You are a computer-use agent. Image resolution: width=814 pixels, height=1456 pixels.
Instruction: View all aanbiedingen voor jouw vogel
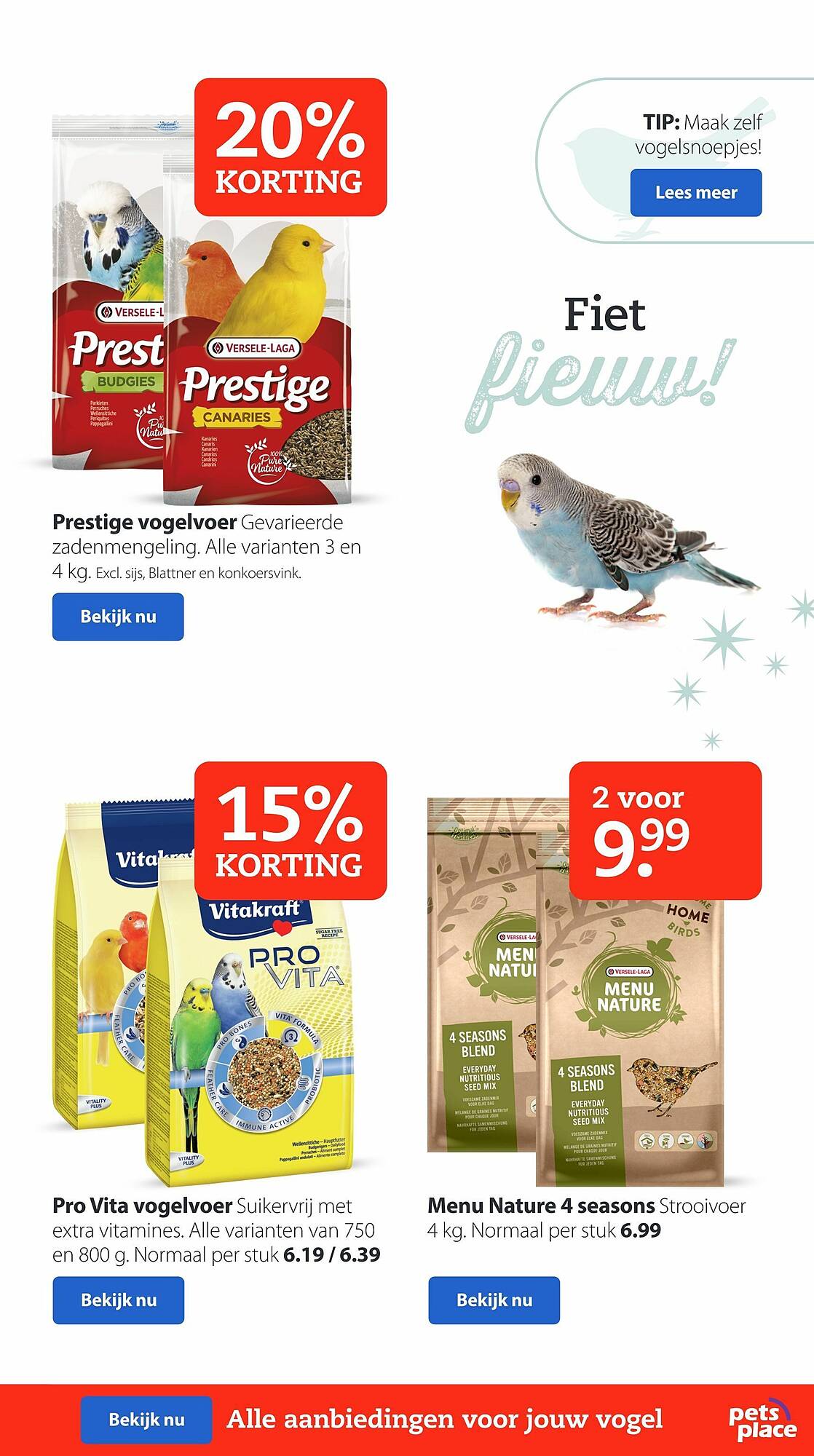click(x=146, y=1419)
